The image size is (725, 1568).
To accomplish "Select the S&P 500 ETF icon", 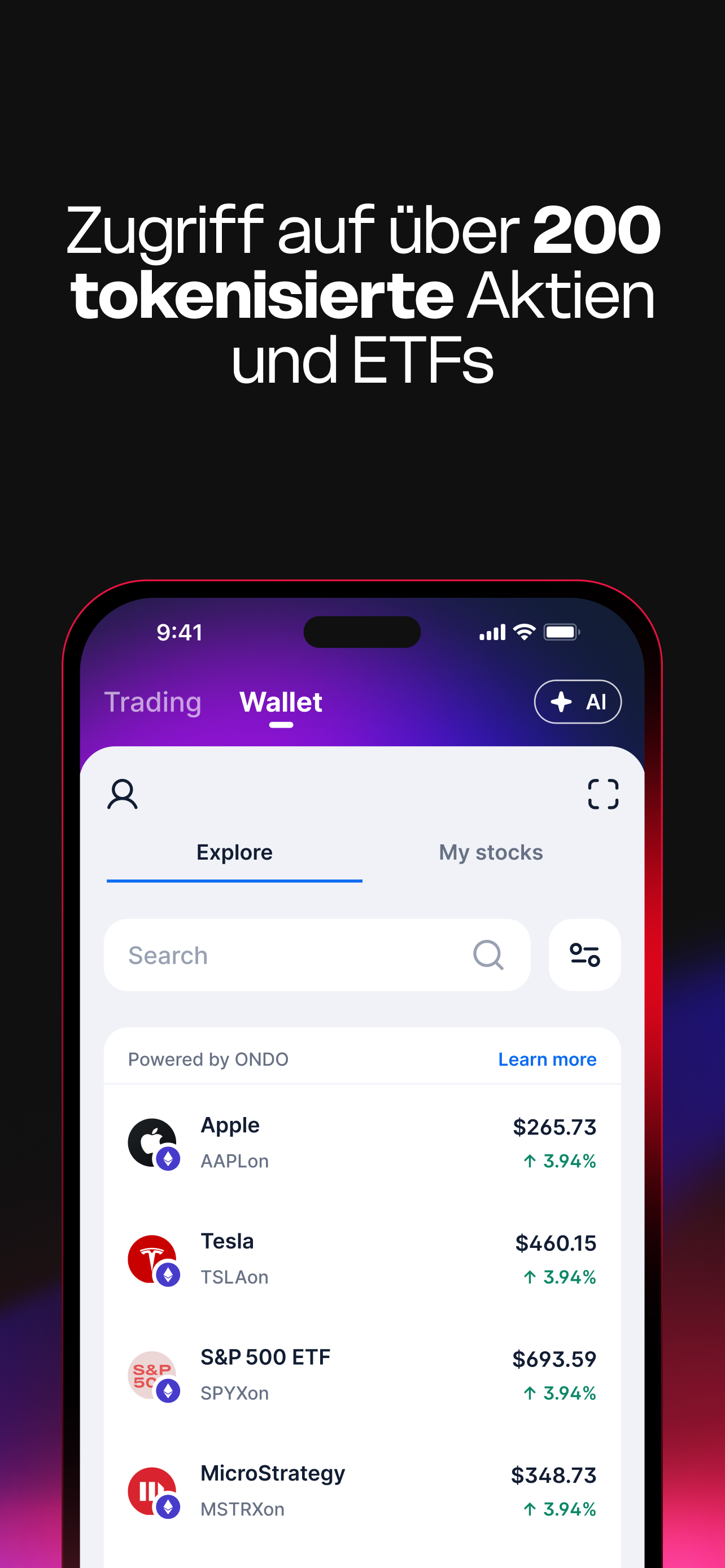I will click(x=151, y=1375).
